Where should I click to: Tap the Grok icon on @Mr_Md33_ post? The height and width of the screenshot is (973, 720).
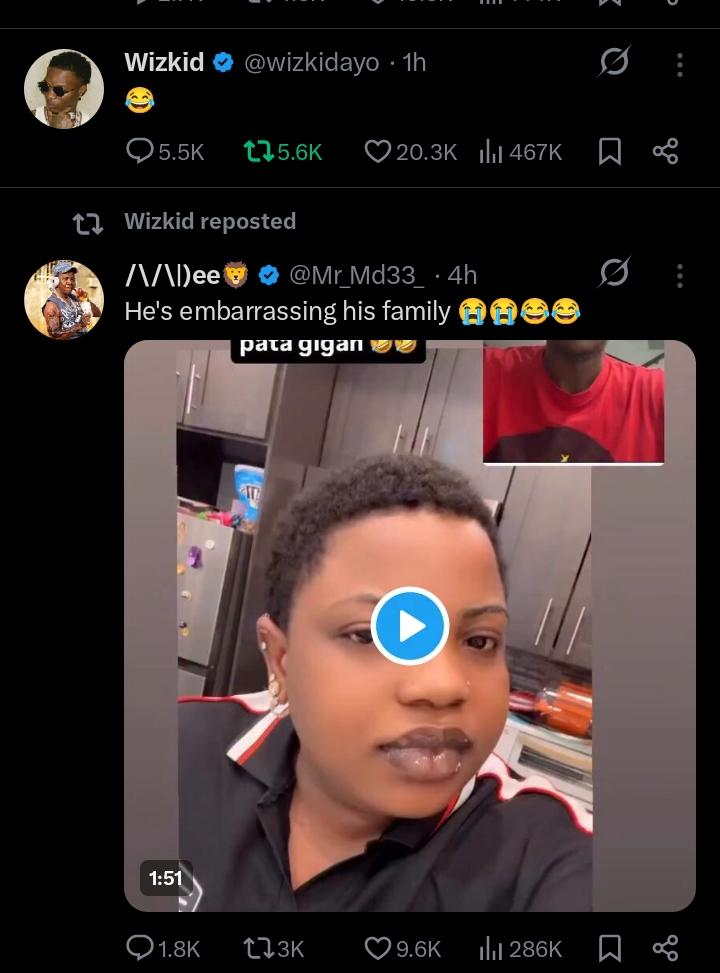click(614, 273)
